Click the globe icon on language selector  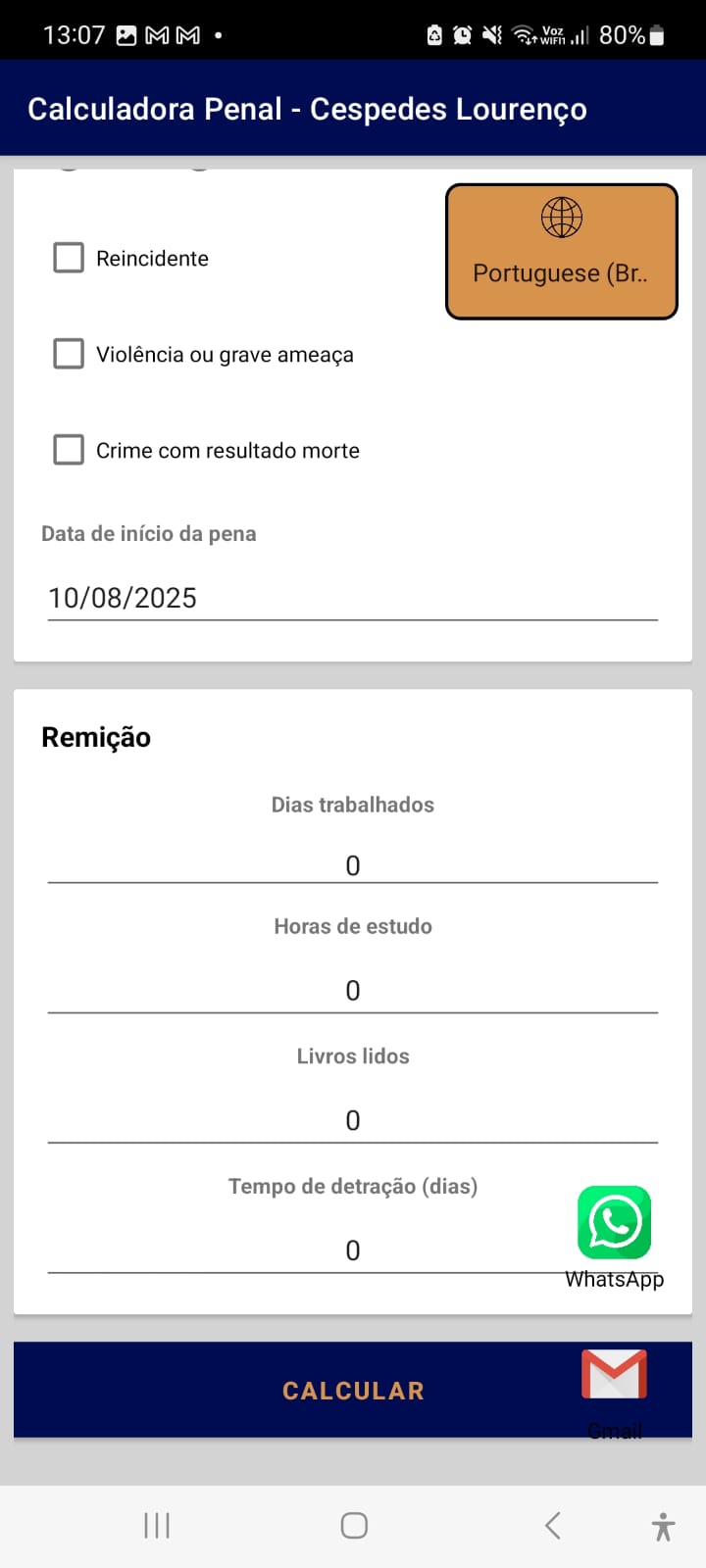[561, 217]
